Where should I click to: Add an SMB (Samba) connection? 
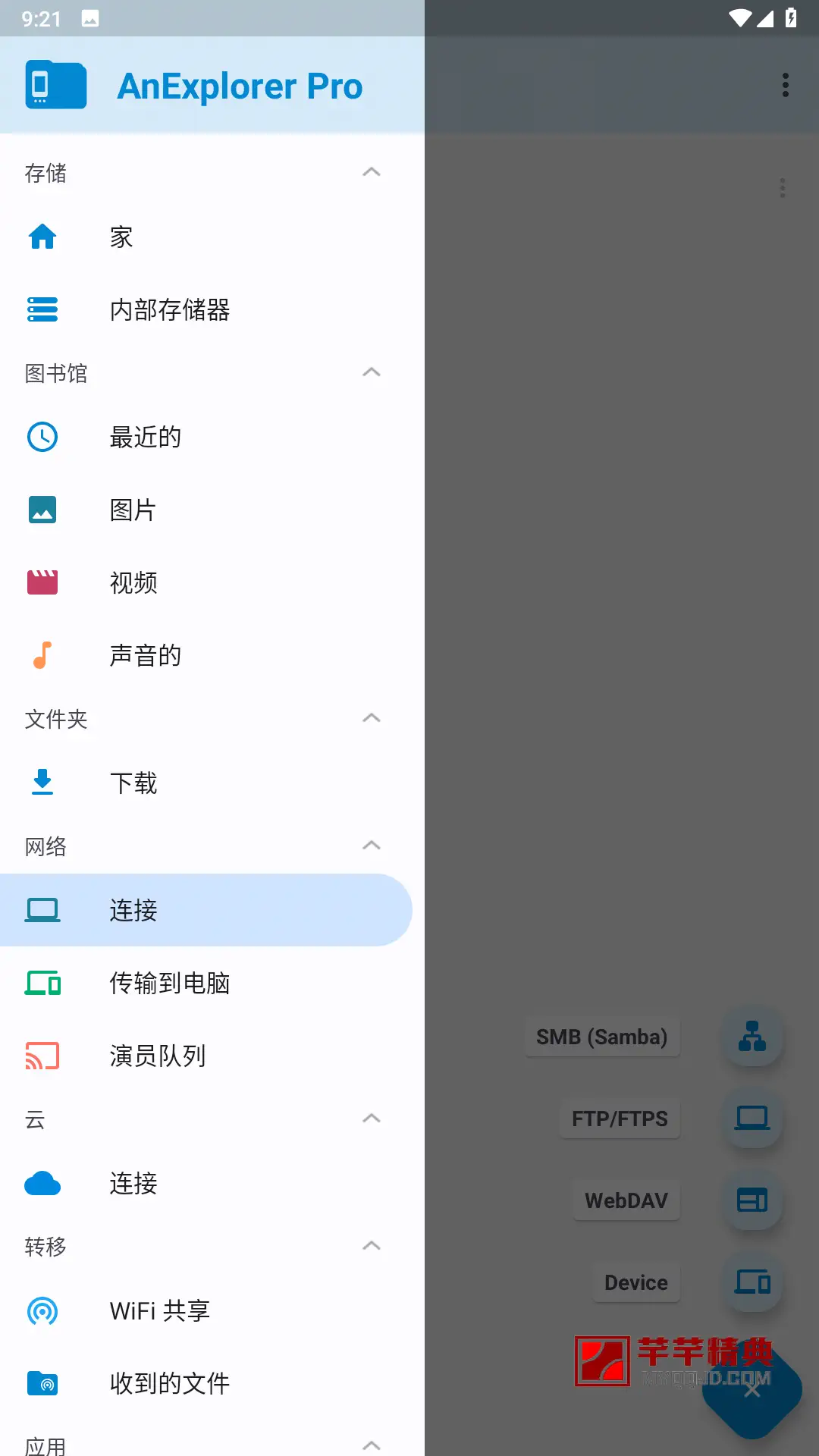pyautogui.click(x=752, y=1037)
